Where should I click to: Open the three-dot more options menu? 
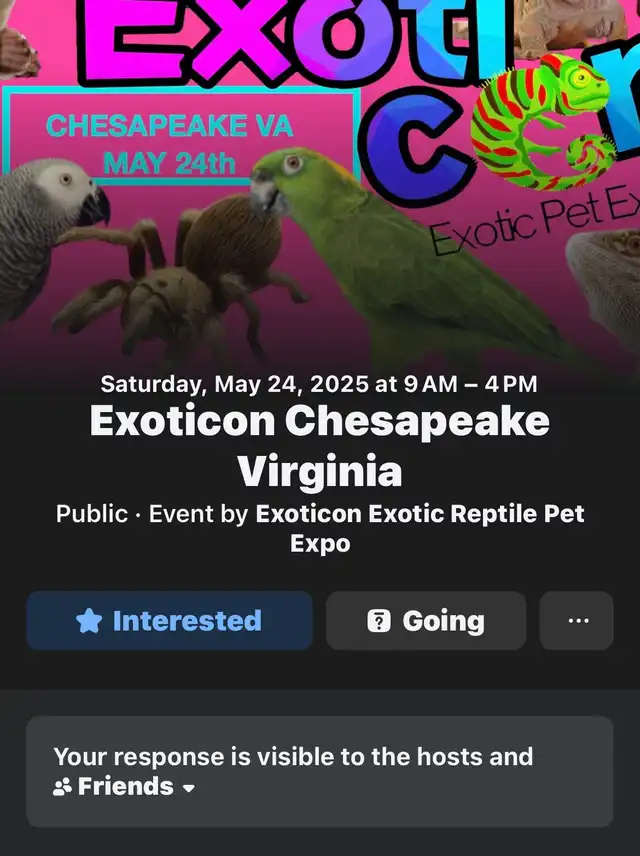click(577, 621)
